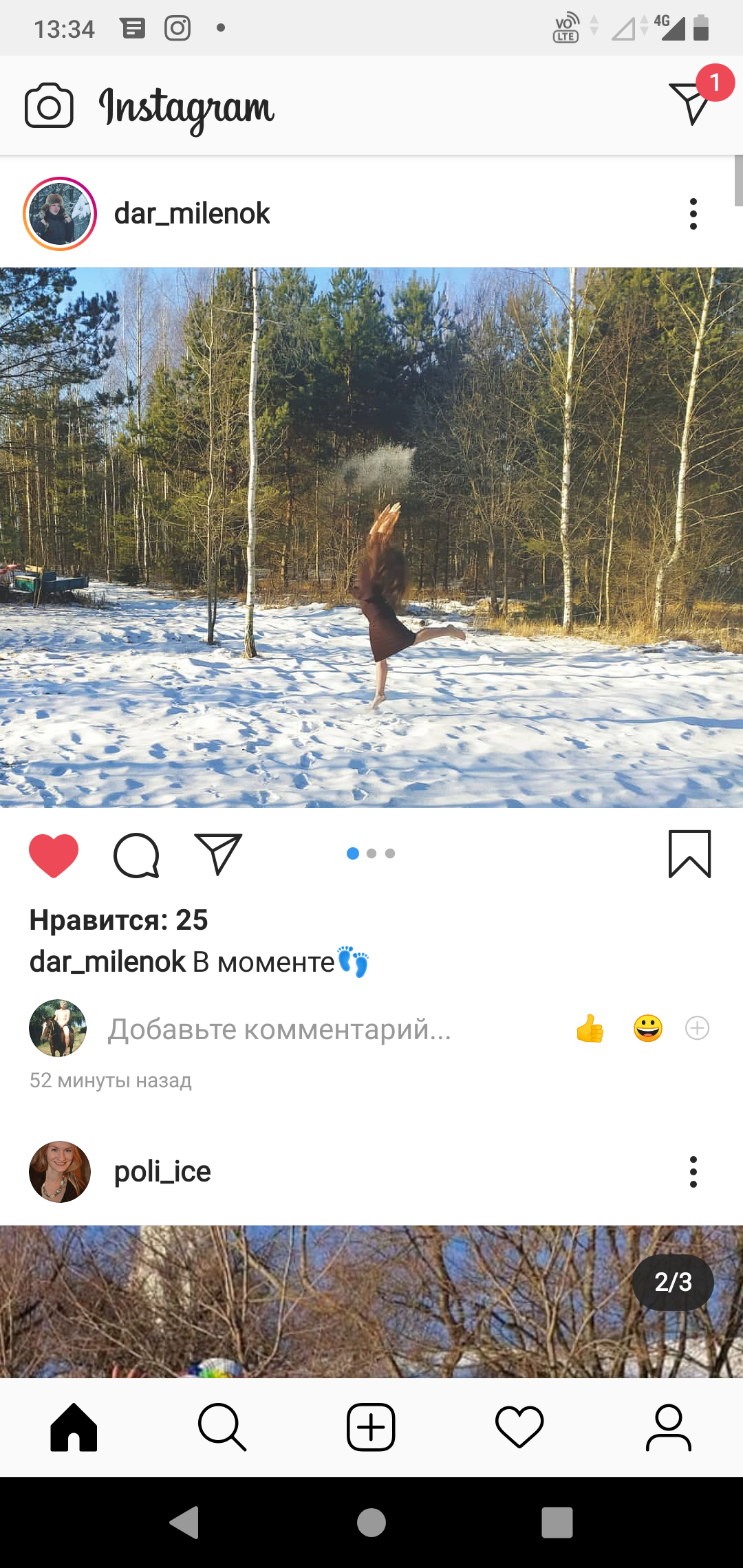Screen dimensions: 743x1568
Task: Open comments on dar_milenok's post
Action: click(x=136, y=855)
